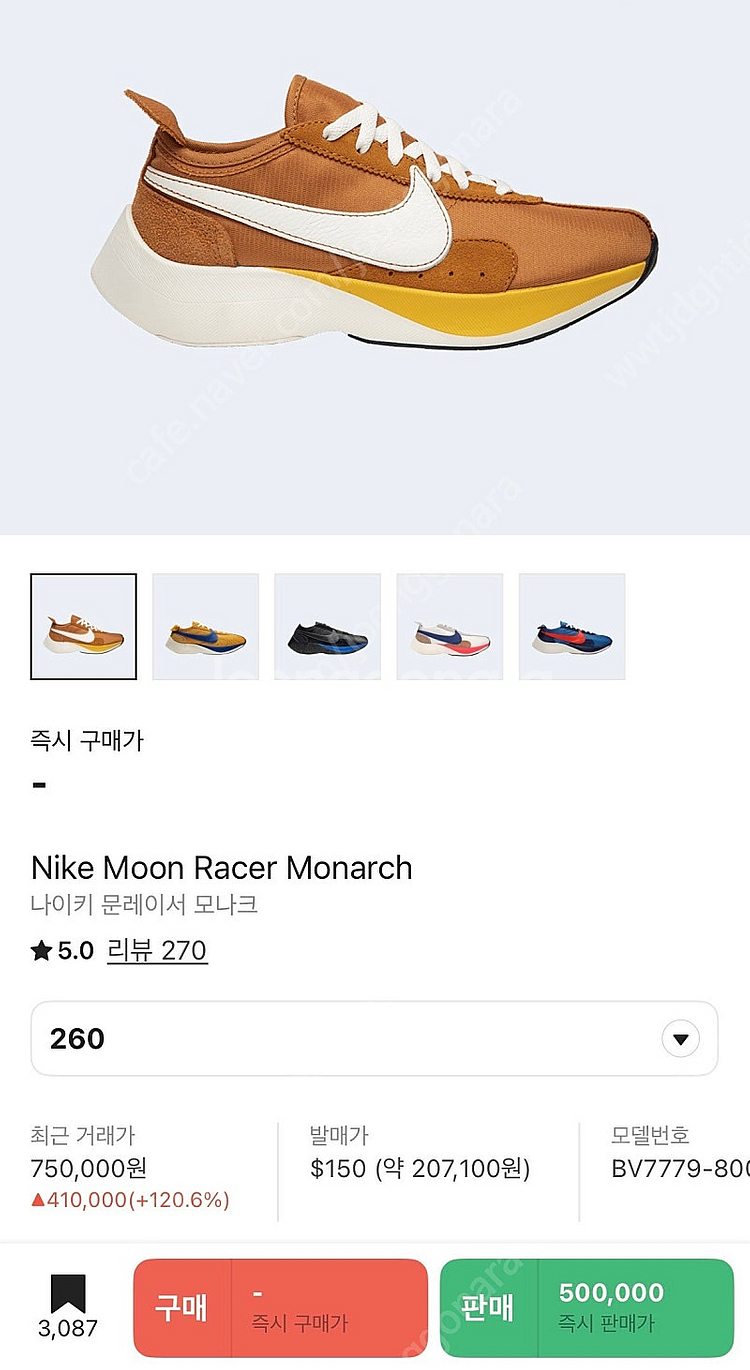This screenshot has width=750, height=1370.
Task: Open the main Moon Racer product image
Action: 375,215
